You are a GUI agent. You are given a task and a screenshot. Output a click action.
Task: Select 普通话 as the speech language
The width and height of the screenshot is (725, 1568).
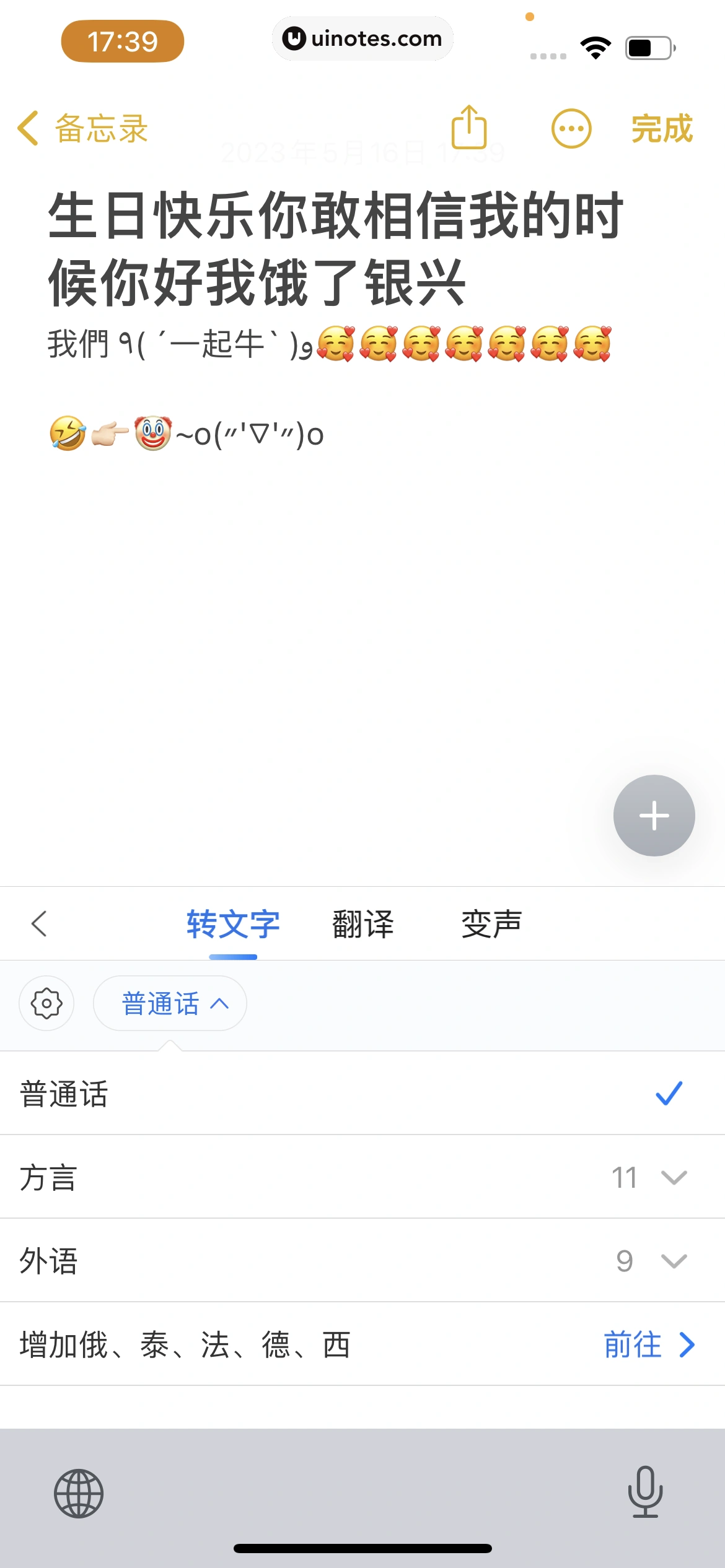point(362,1093)
